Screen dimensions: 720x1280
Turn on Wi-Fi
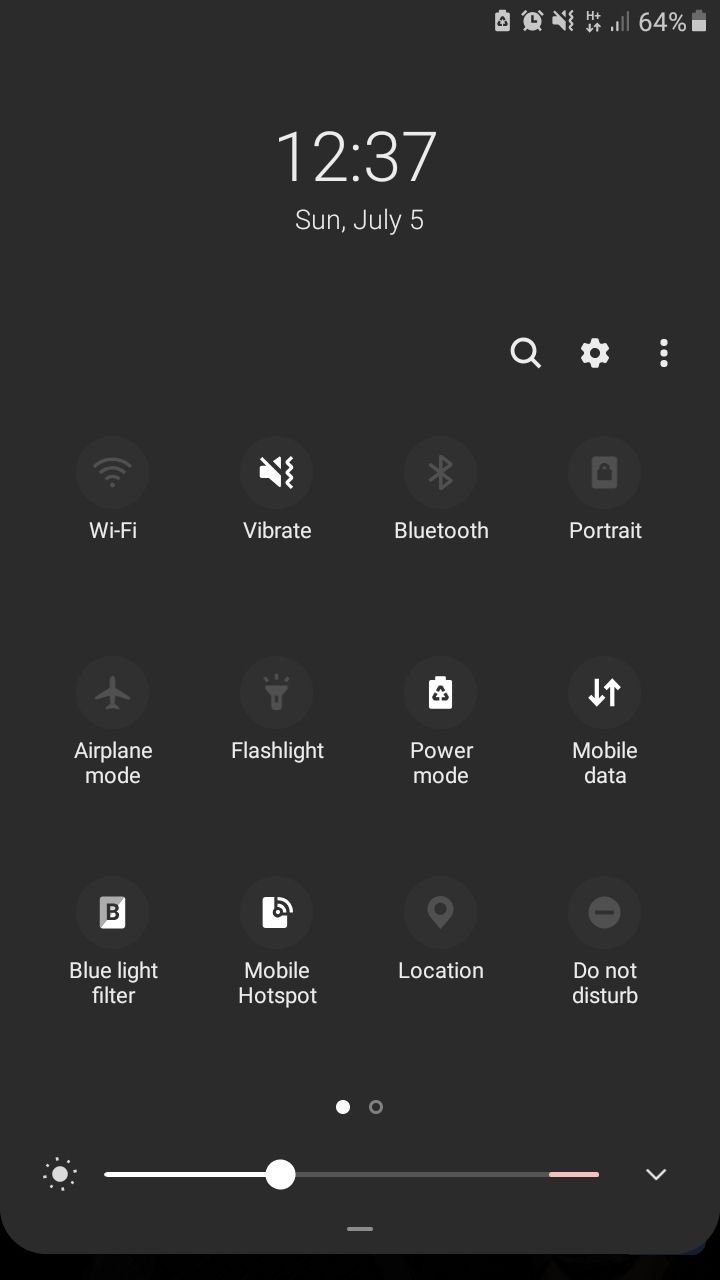click(112, 472)
